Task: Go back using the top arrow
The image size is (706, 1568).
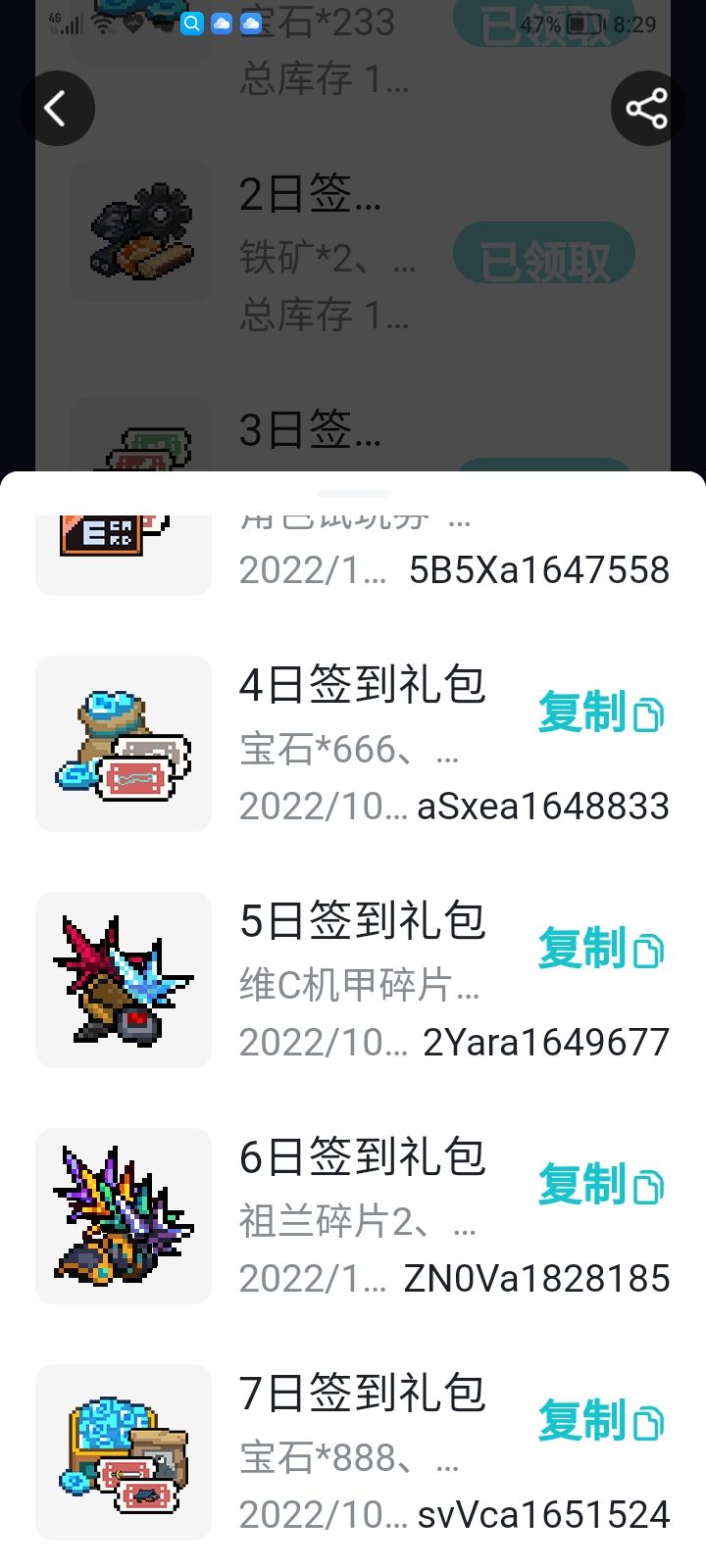Action: coord(56,108)
